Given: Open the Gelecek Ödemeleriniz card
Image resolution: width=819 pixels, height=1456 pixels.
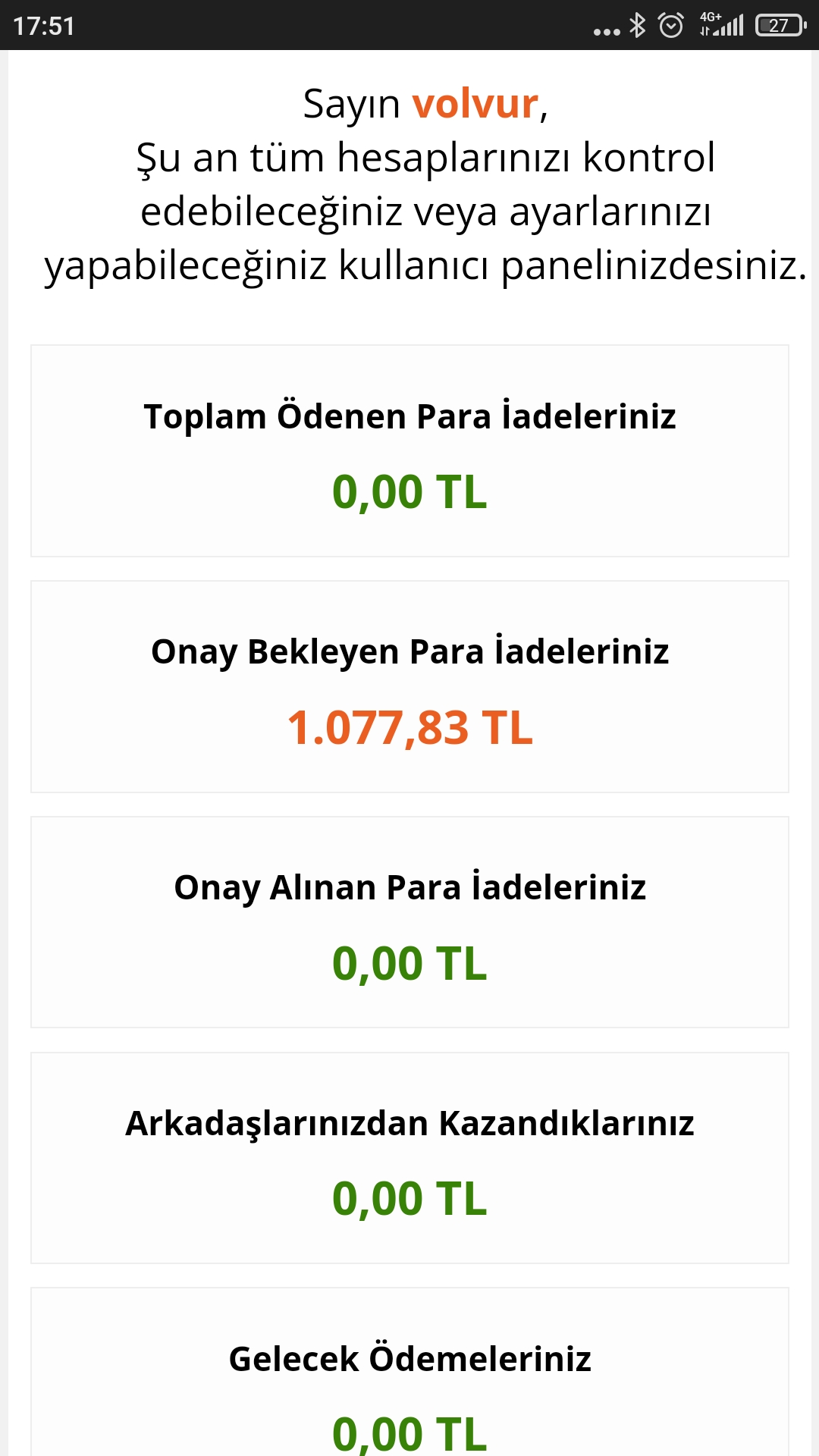Looking at the screenshot, I should [409, 1372].
